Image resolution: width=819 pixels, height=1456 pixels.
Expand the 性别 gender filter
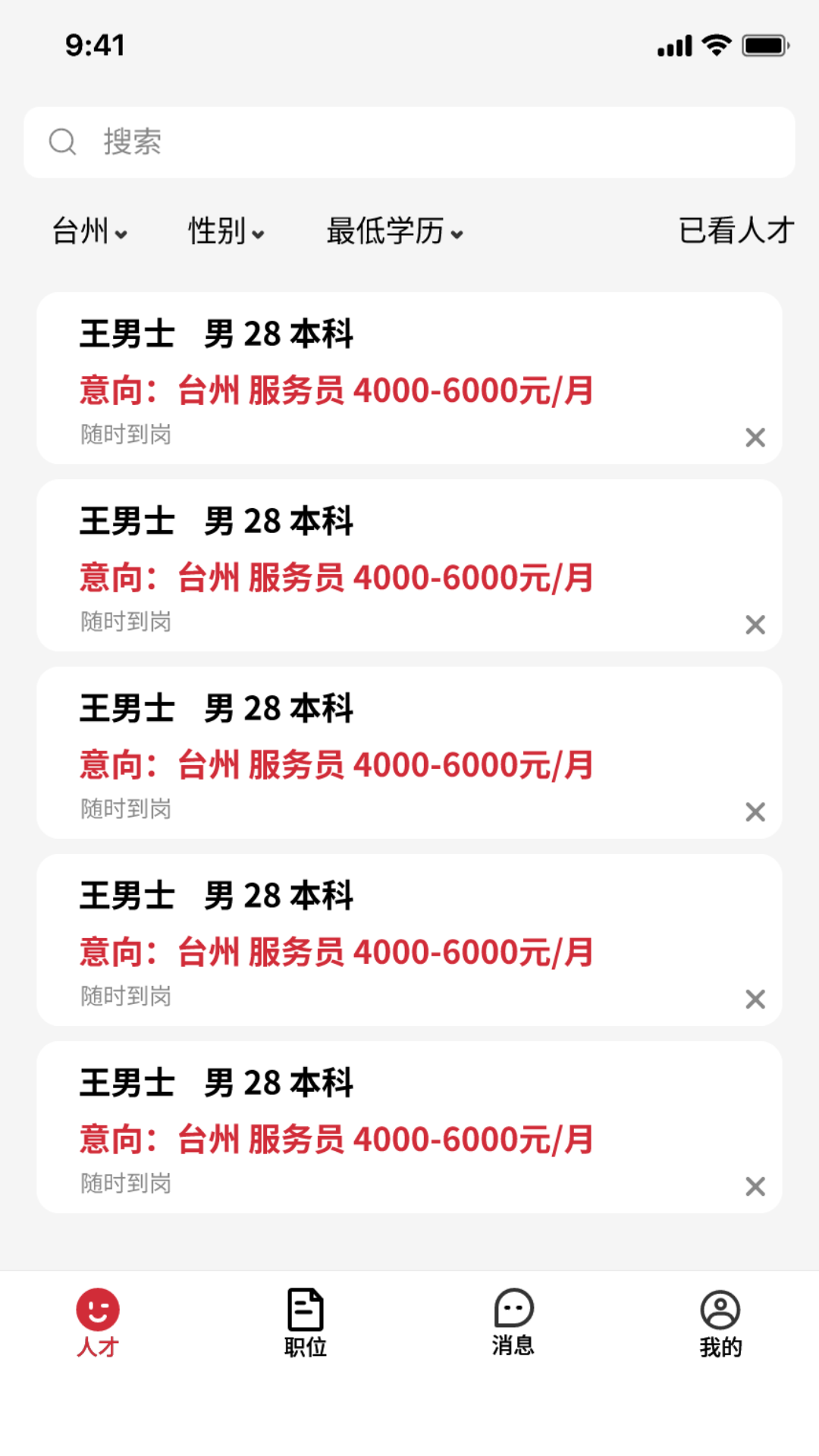click(x=225, y=232)
